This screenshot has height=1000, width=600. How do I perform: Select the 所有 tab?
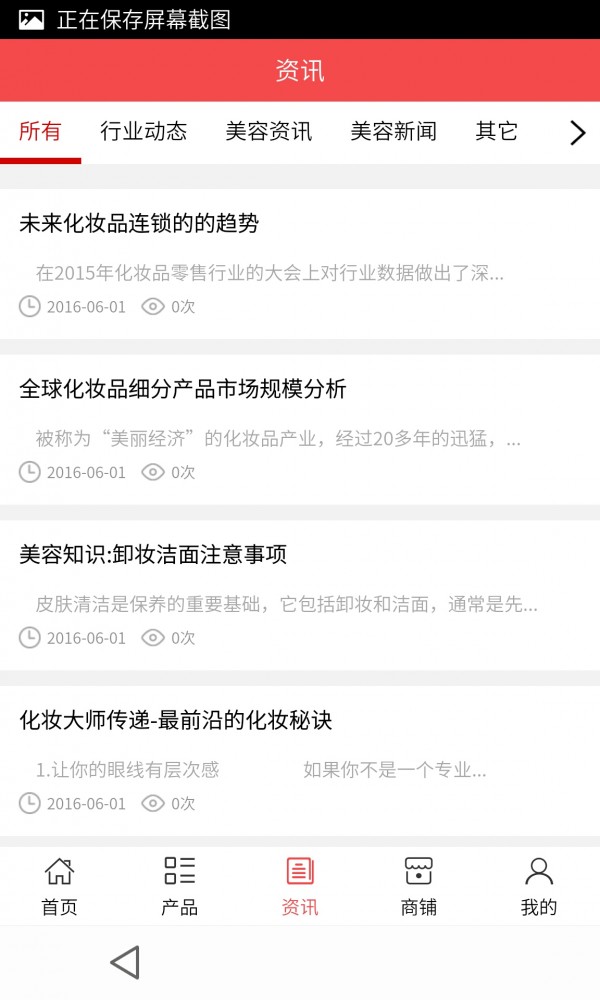[x=40, y=132]
